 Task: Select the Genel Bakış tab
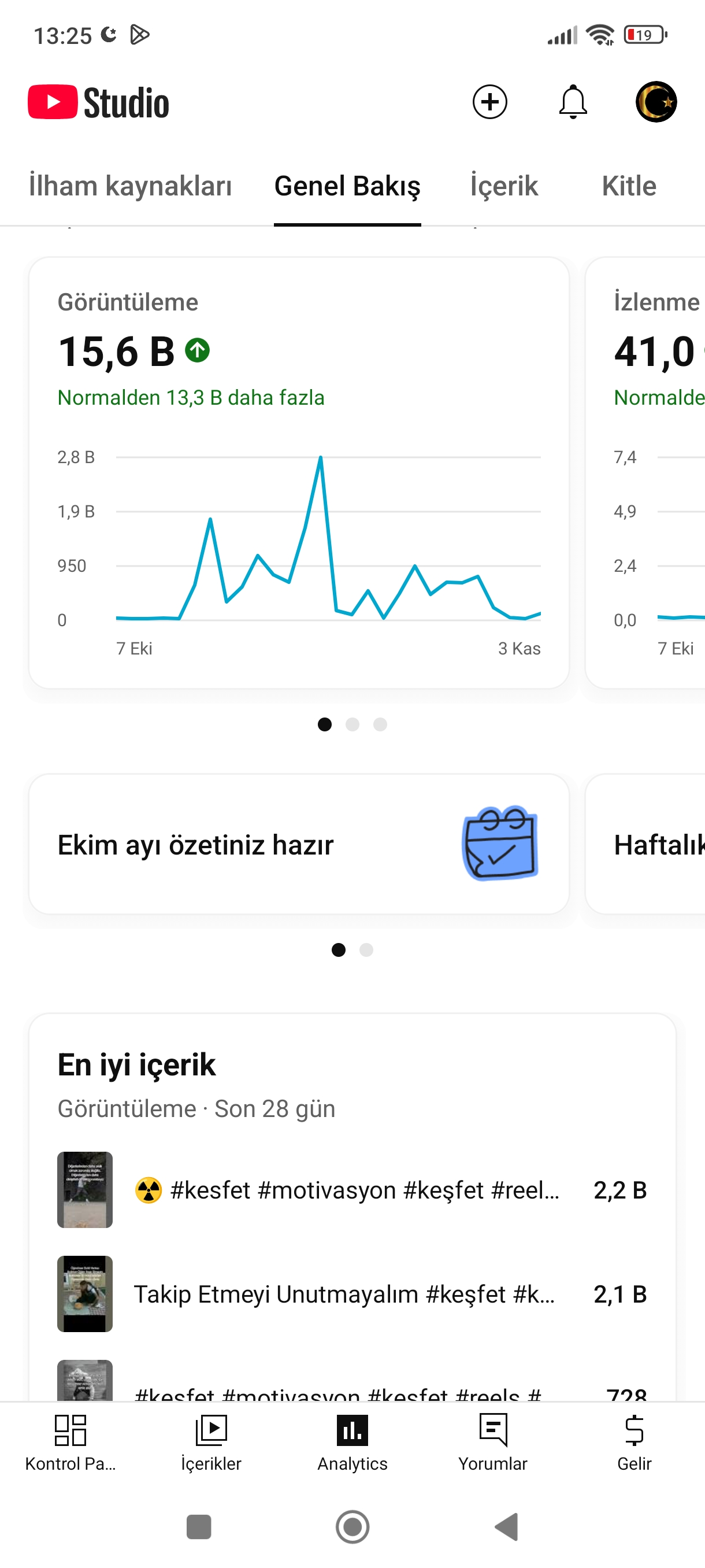(347, 186)
